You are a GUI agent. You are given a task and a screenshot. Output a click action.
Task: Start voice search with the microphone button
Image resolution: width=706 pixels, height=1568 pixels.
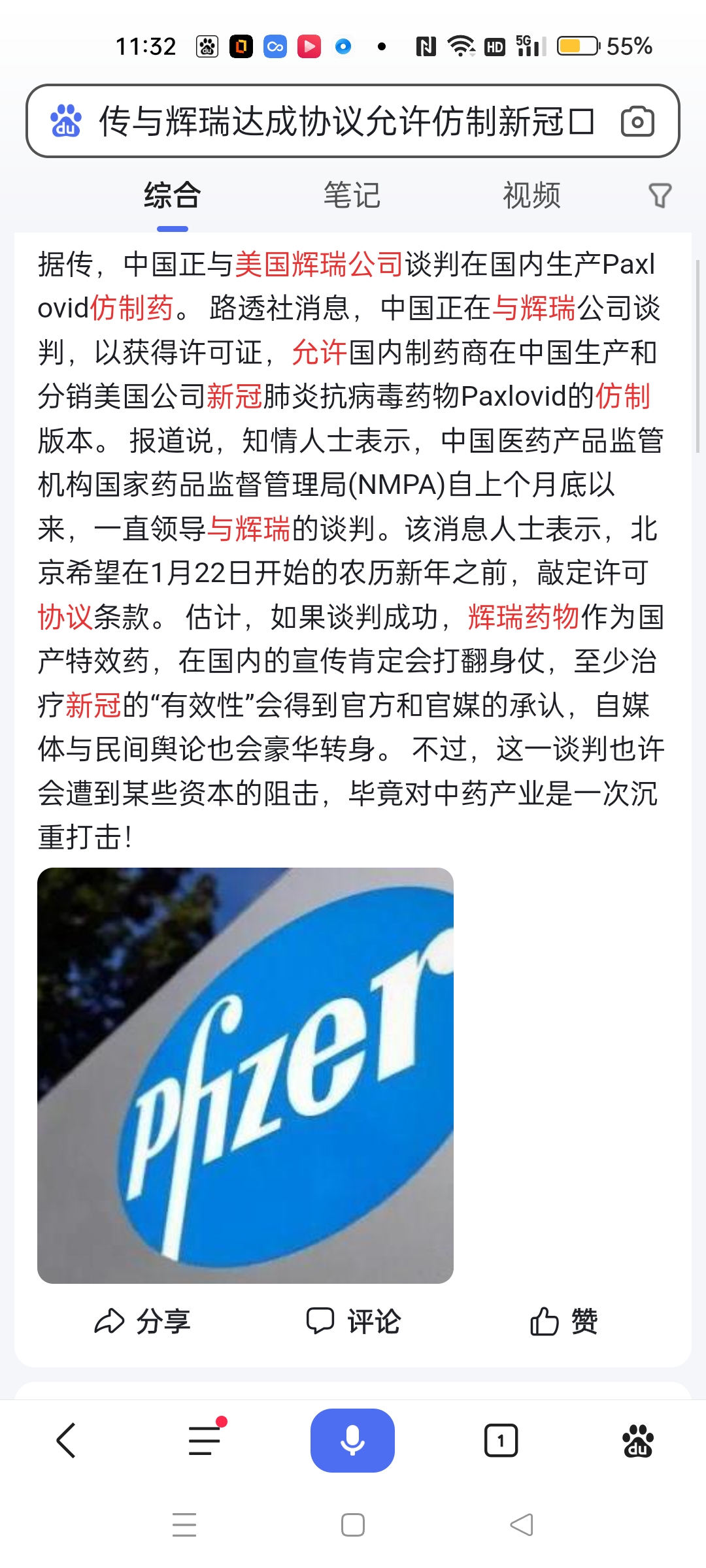352,1441
